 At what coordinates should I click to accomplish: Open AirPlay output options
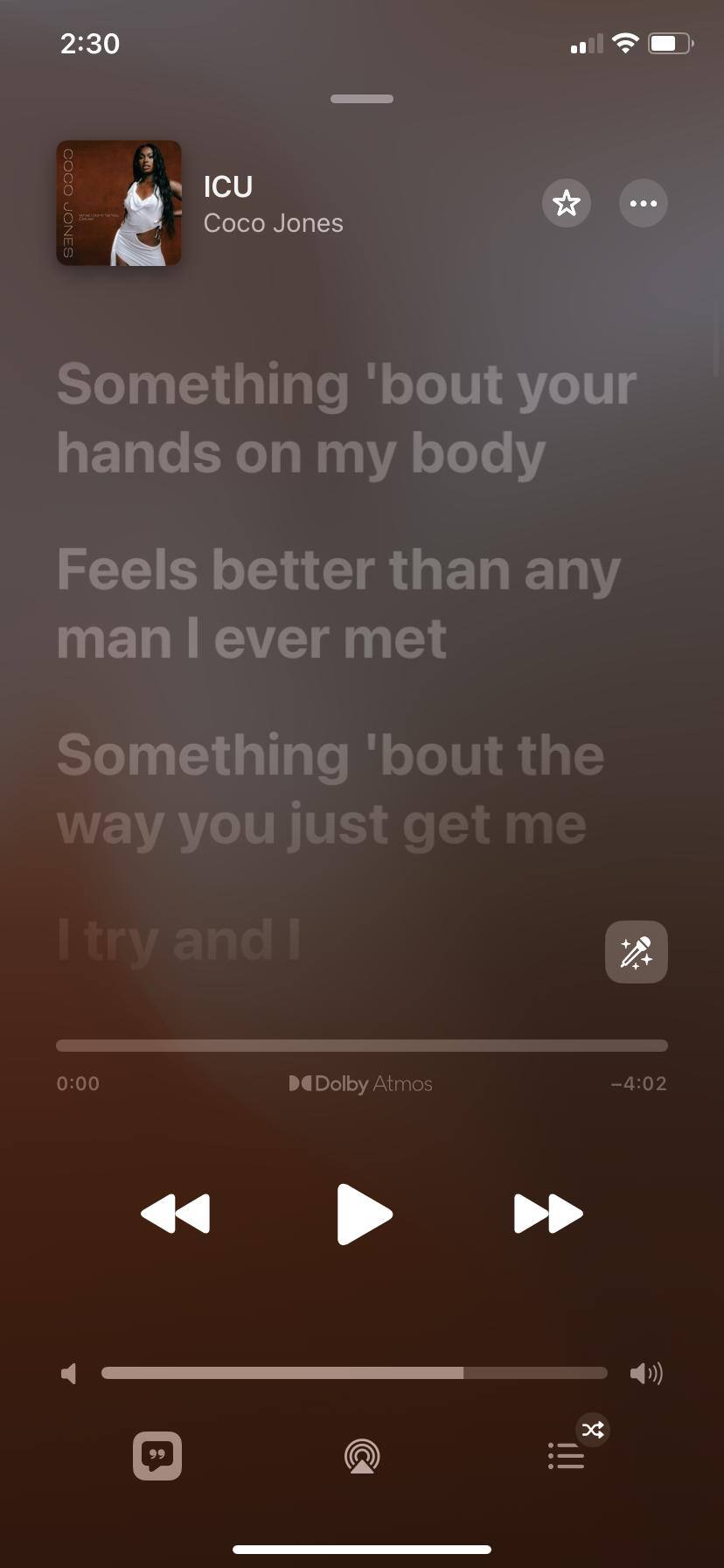click(362, 1456)
